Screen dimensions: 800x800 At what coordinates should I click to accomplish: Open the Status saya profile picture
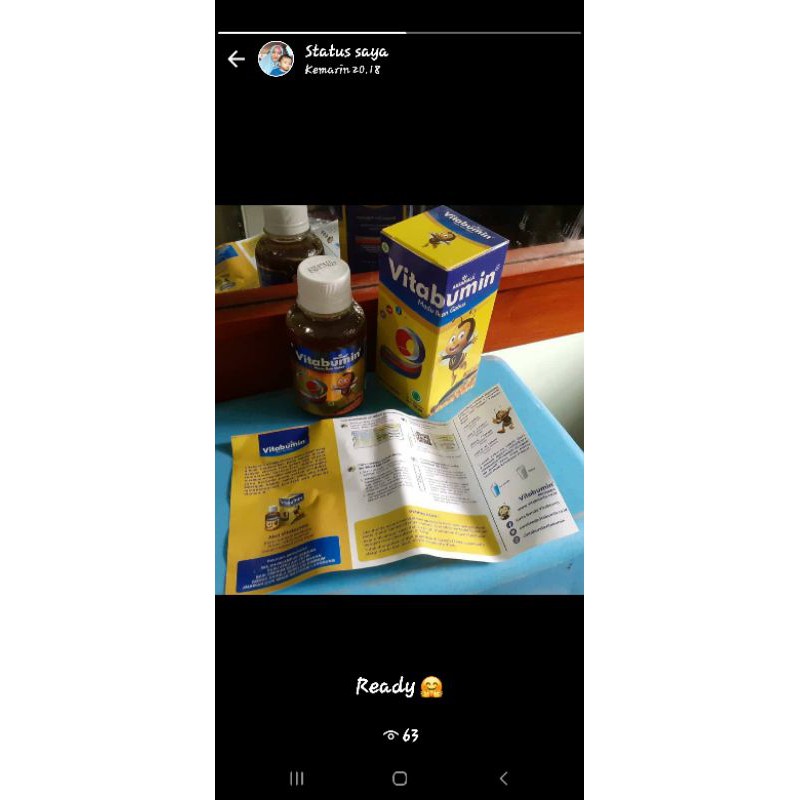(276, 59)
